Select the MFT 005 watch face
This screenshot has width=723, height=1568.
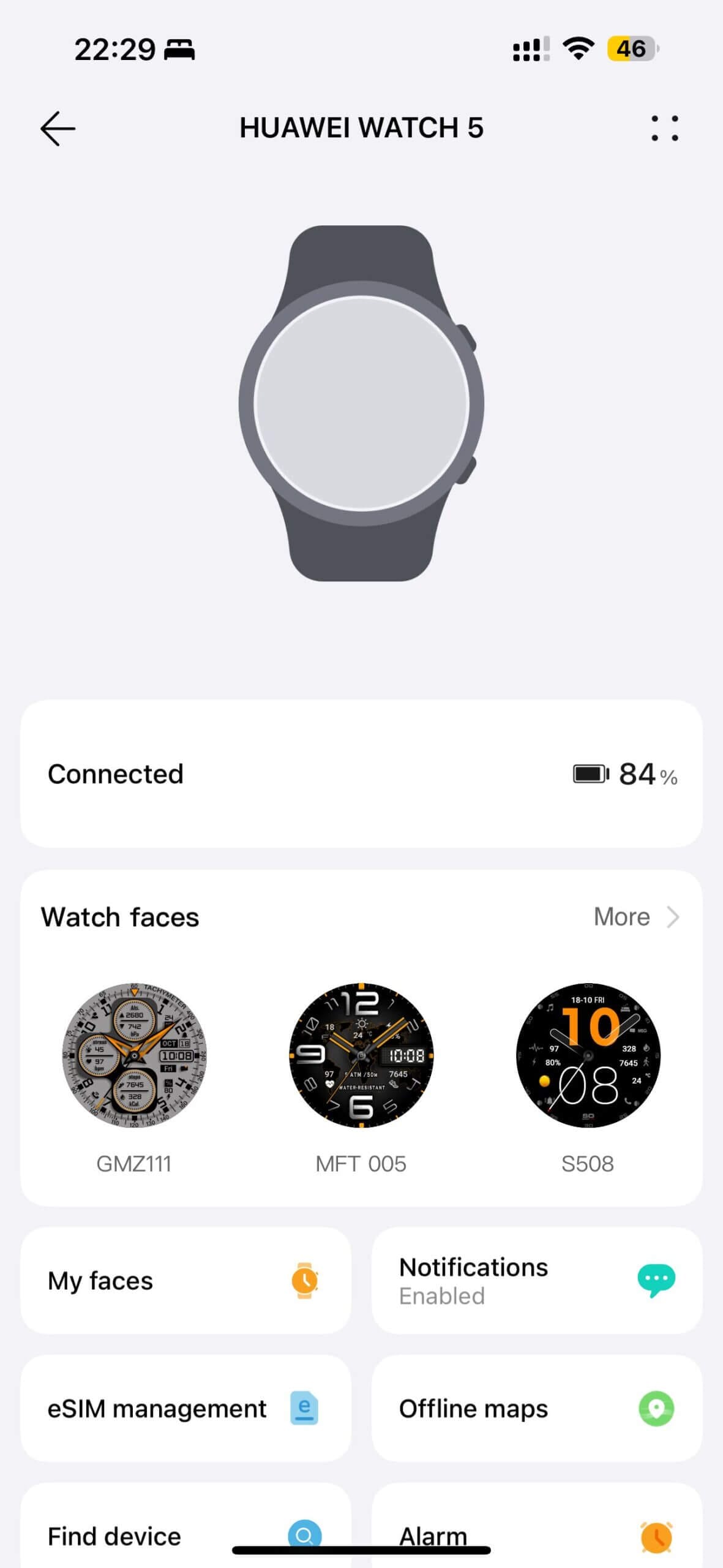pos(361,1055)
